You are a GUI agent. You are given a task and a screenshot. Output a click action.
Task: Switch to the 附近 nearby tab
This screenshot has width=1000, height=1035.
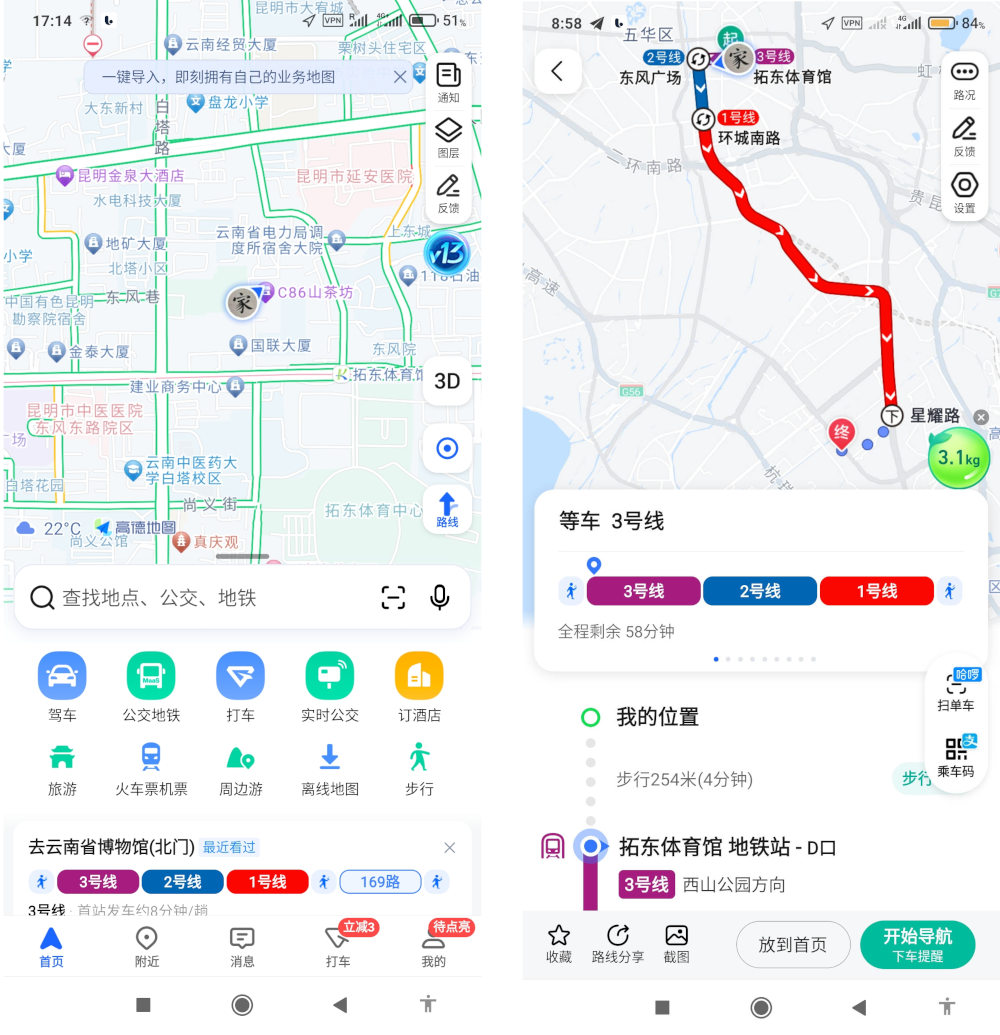coord(147,946)
